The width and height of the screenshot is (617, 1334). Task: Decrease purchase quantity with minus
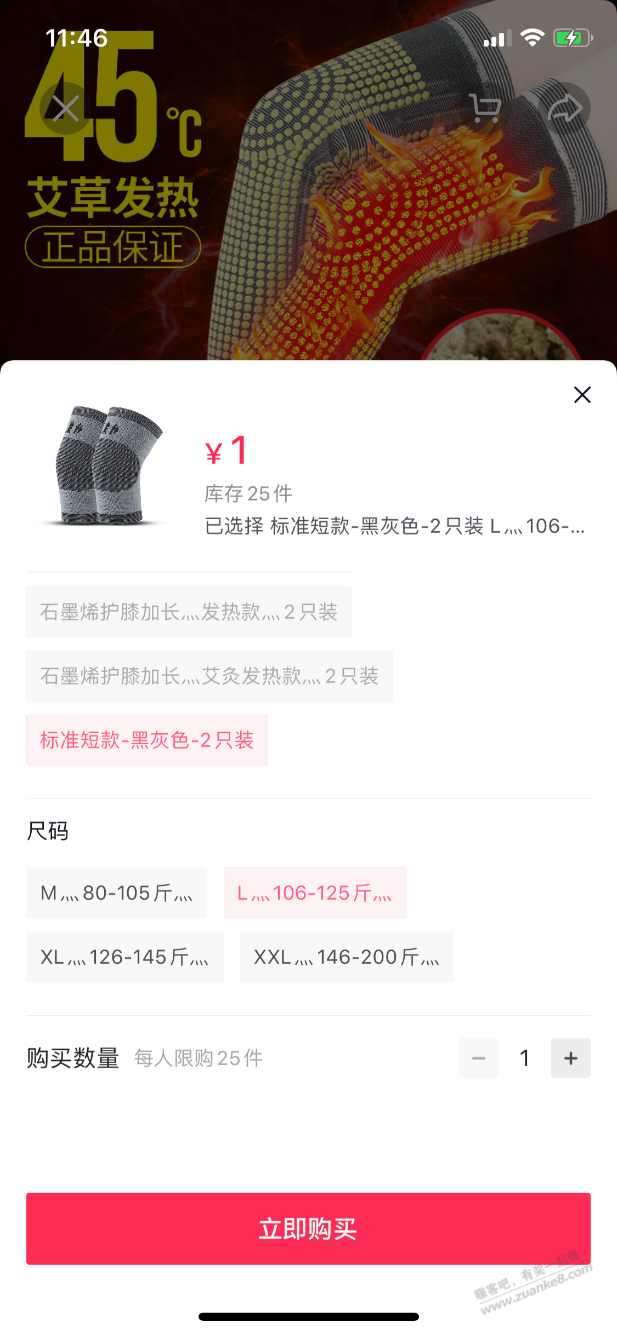pyautogui.click(x=478, y=1058)
